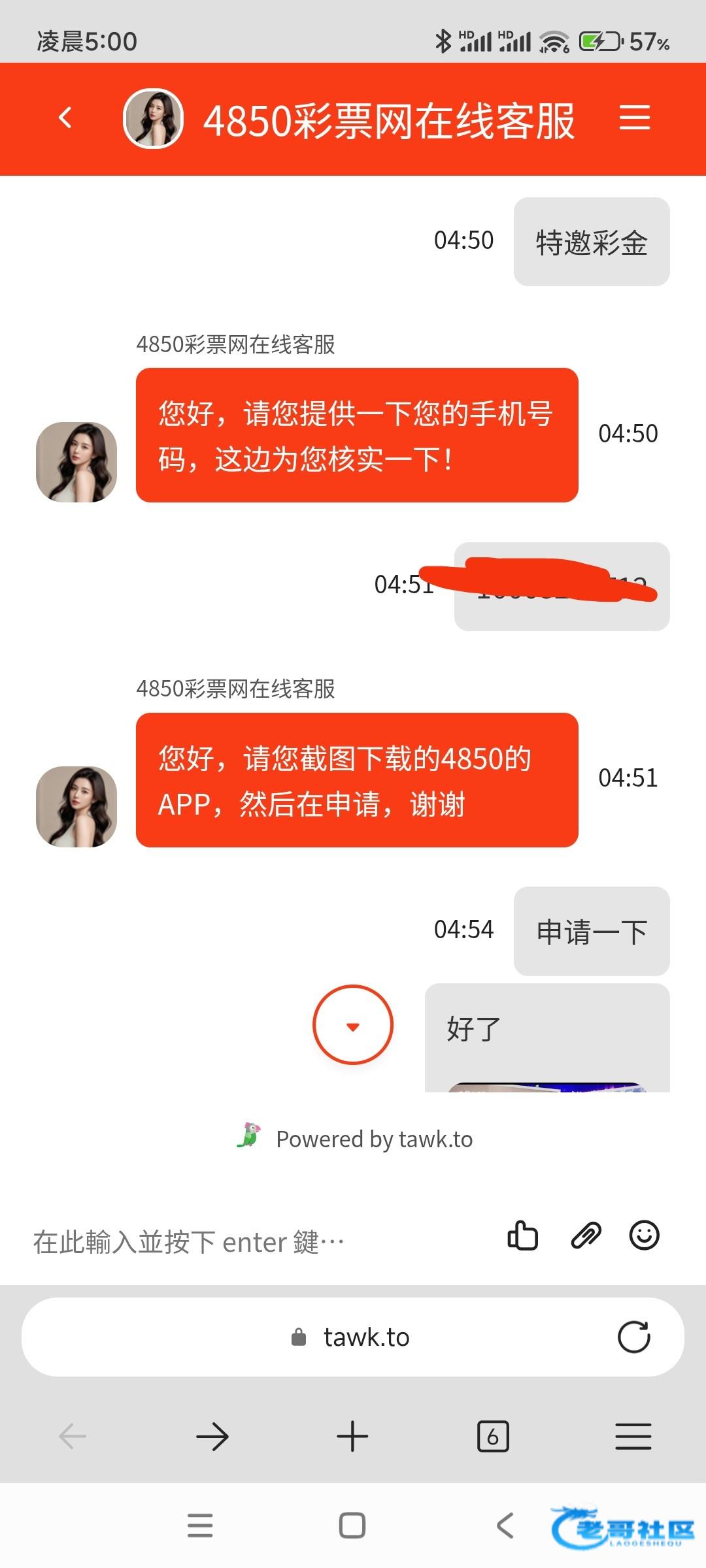The height and width of the screenshot is (1568, 706).
Task: Open a new browser tab
Action: pos(352,1437)
